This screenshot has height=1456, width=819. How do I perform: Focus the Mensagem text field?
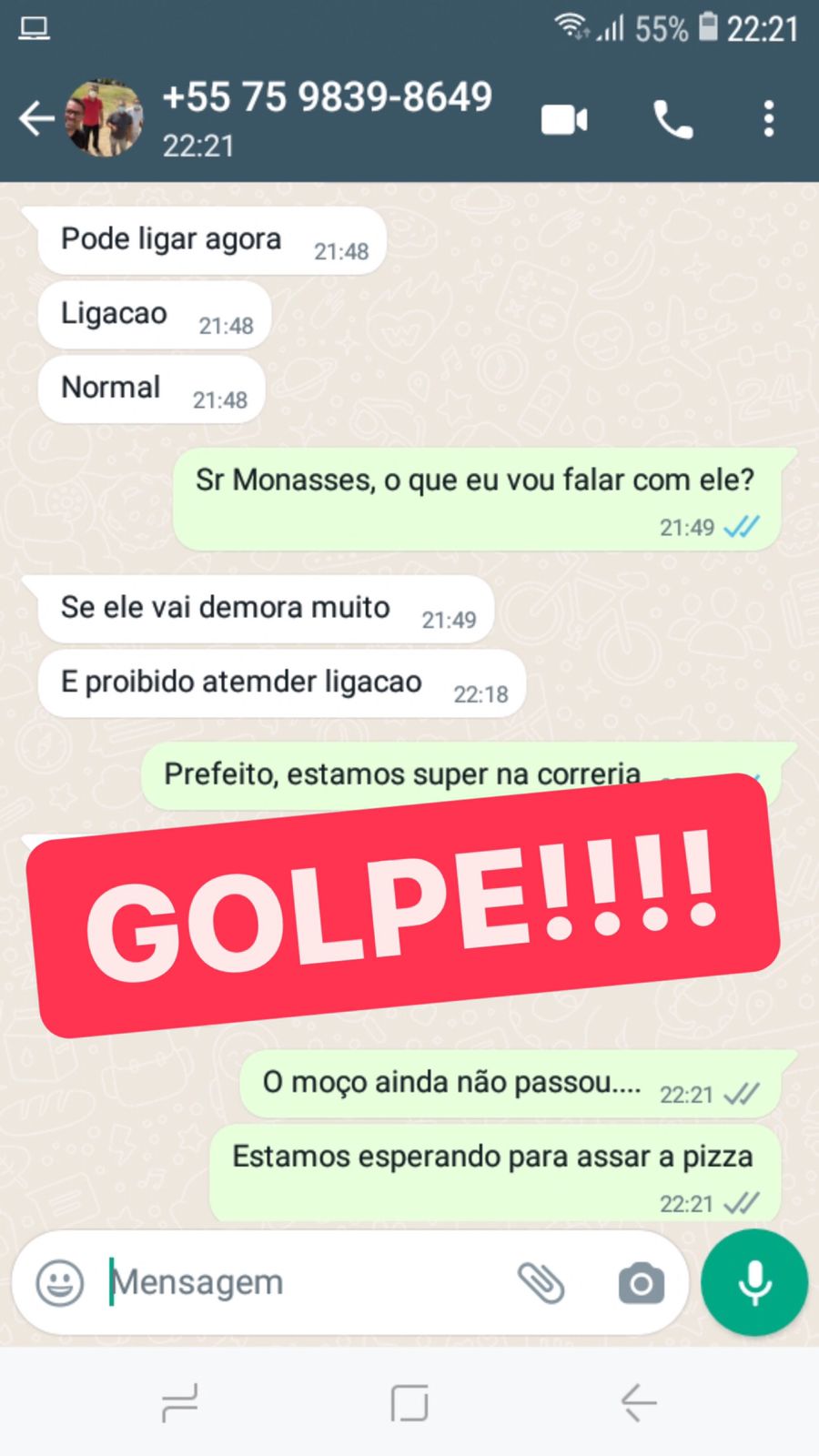tap(300, 1283)
